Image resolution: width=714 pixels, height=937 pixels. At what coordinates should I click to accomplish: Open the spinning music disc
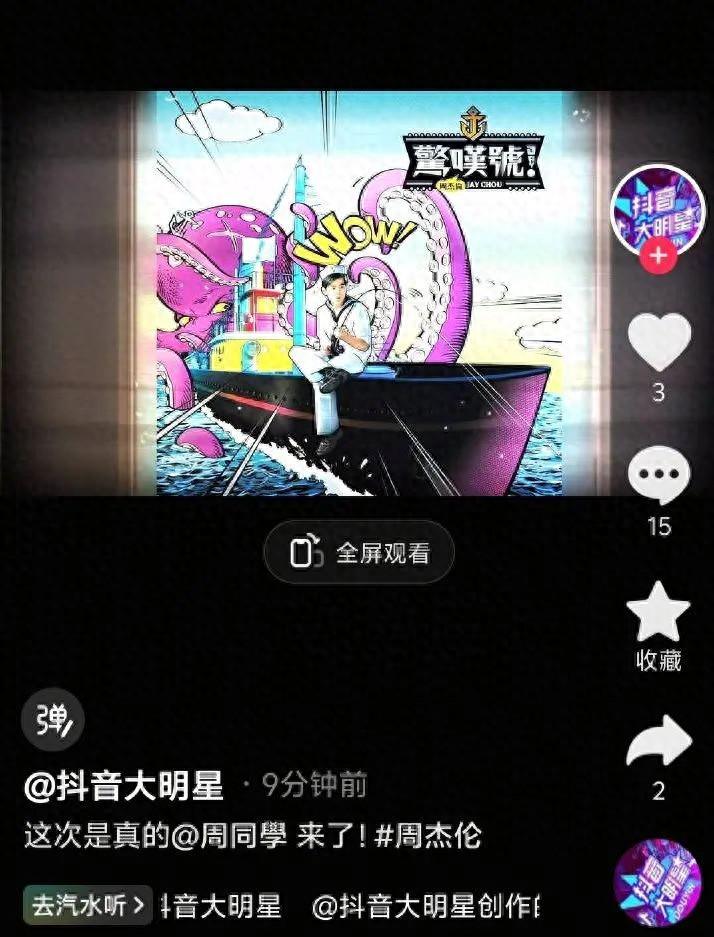click(657, 883)
